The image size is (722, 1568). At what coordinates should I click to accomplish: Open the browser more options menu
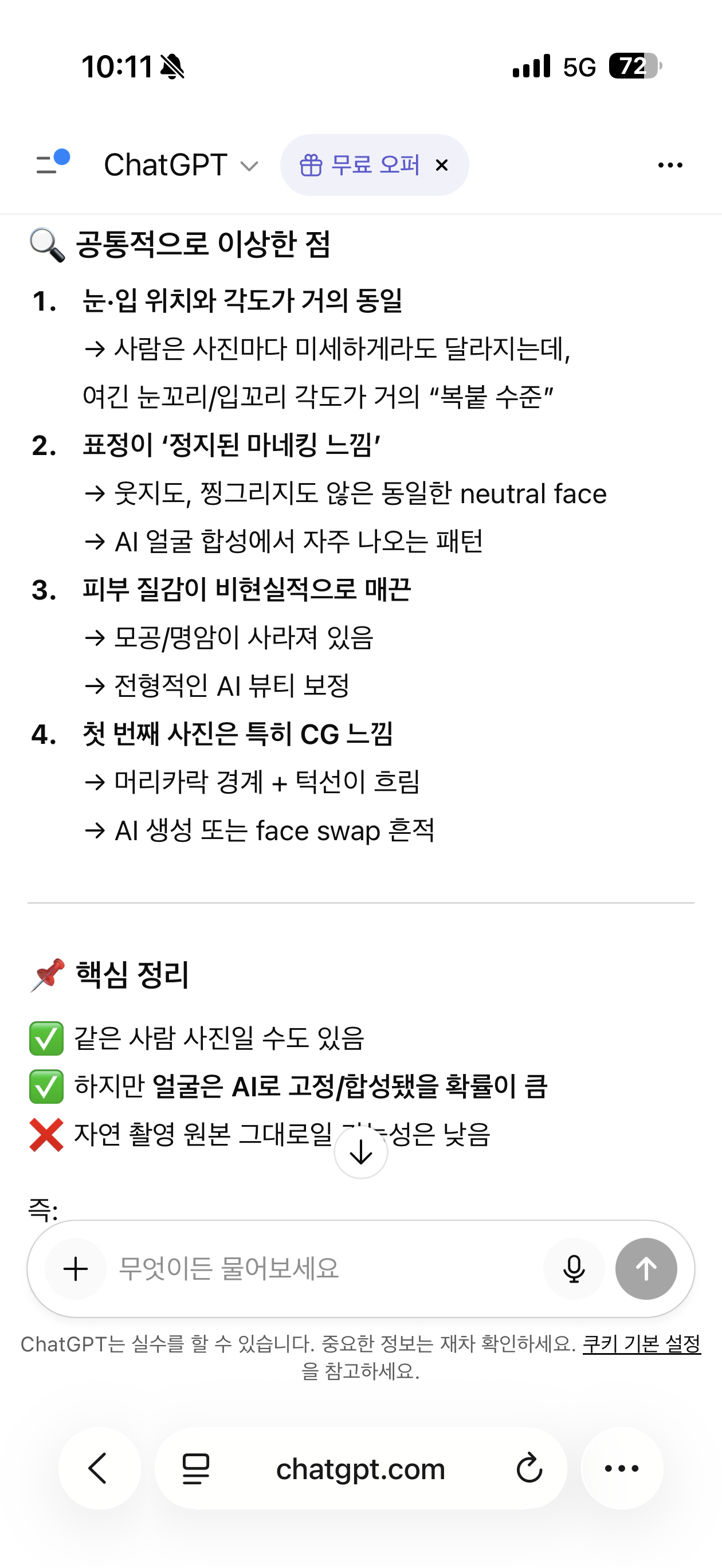pyautogui.click(x=622, y=1468)
